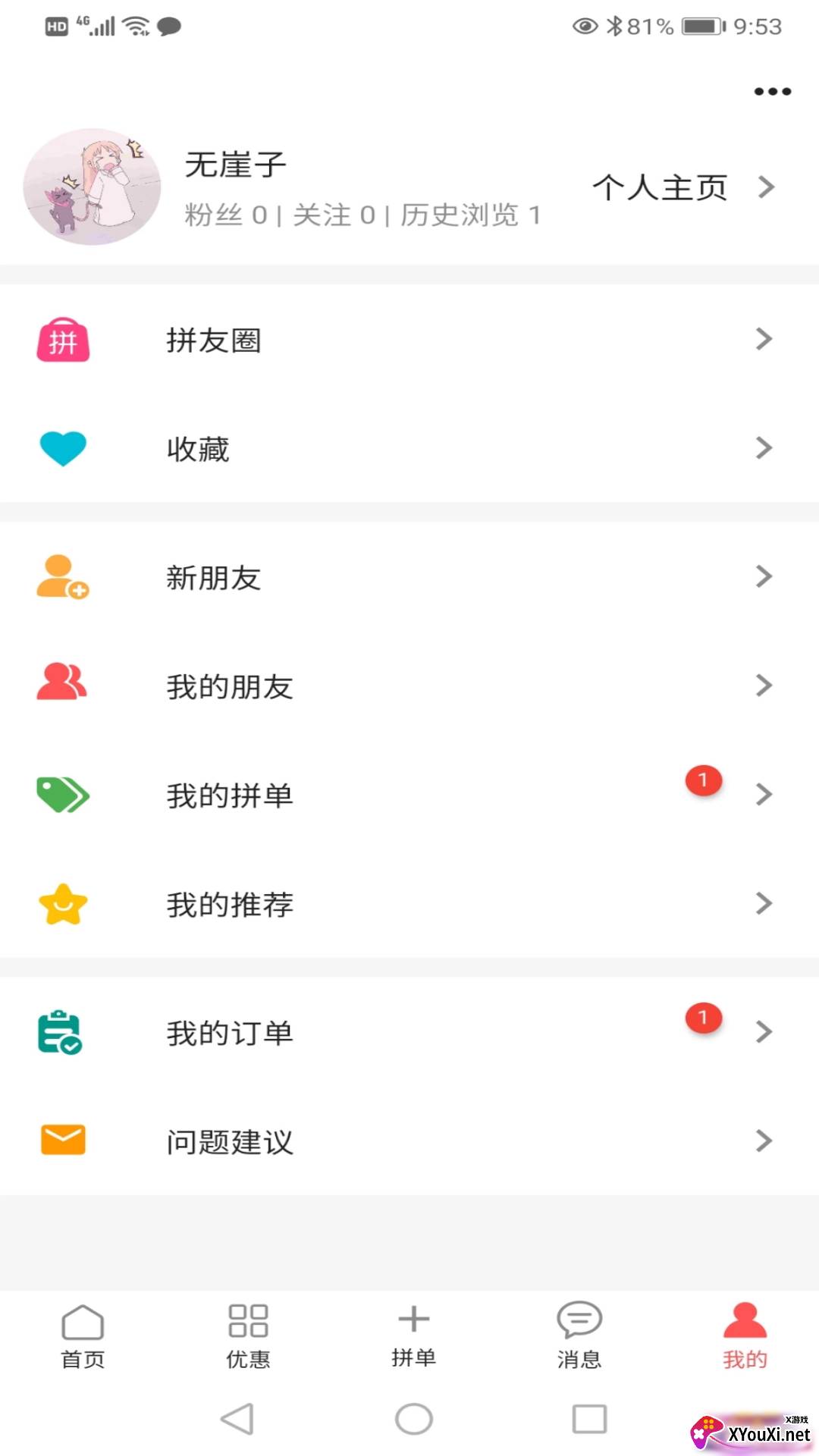Switch to the 消息 messages tab
819x1456 pixels.
click(579, 1336)
